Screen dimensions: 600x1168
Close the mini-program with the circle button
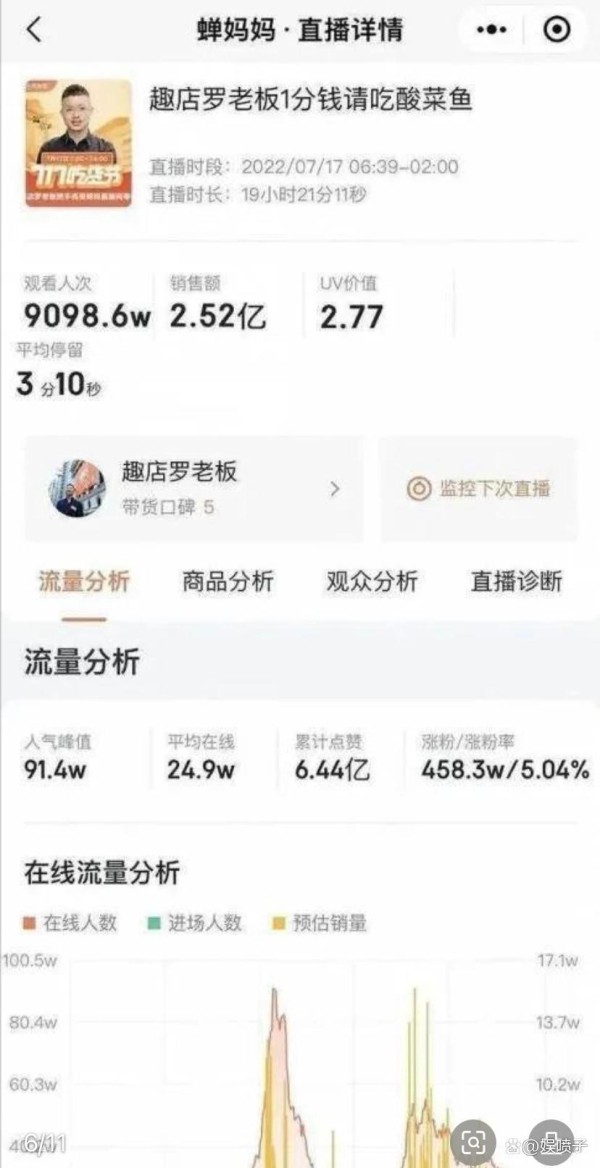point(556,30)
